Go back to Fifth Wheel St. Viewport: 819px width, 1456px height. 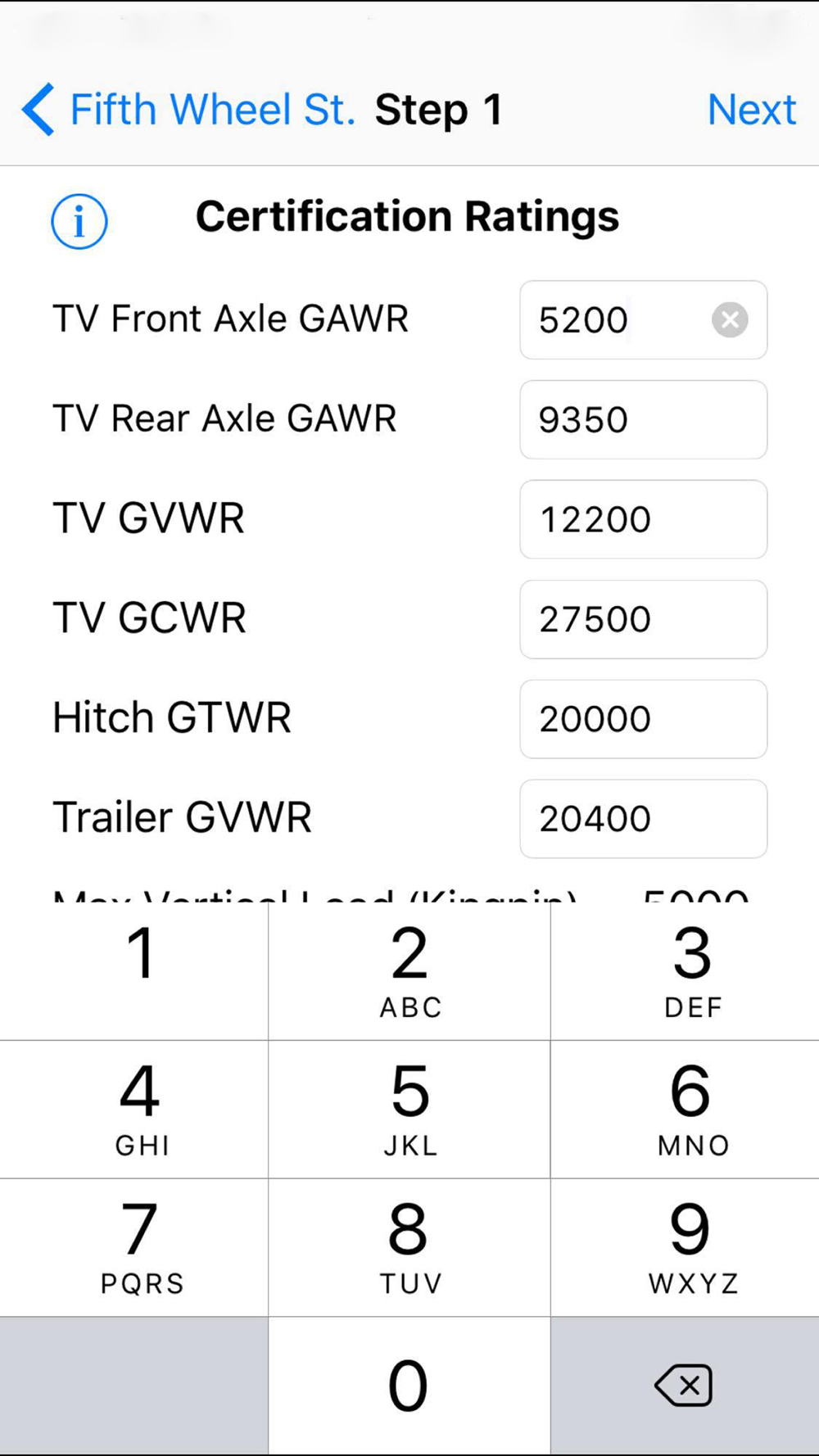188,109
